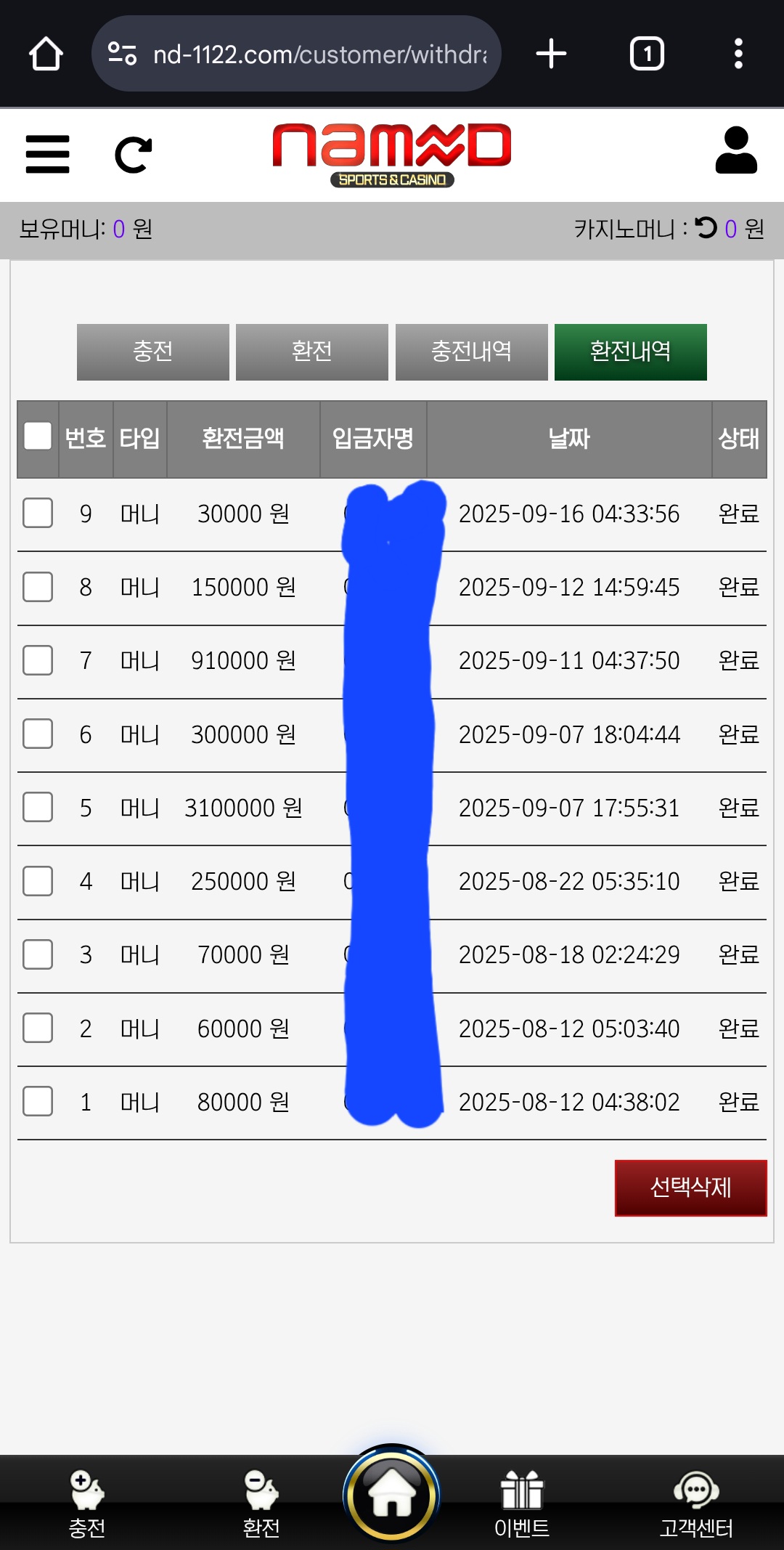Viewport: 784px width, 1550px height.
Task: Select the 3100000 원 row checkbox
Action: 38,807
